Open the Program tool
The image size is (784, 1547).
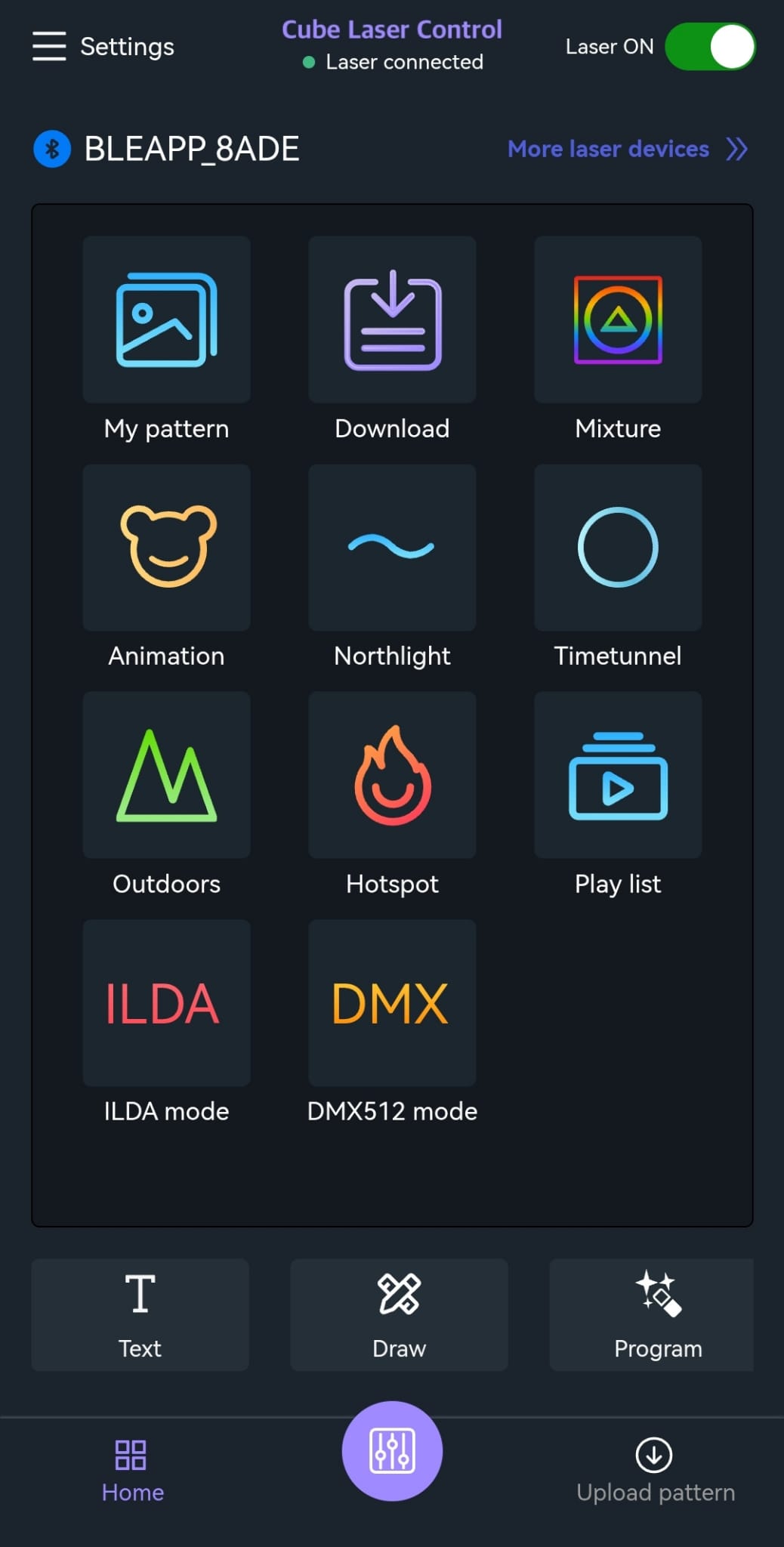[x=653, y=1314]
